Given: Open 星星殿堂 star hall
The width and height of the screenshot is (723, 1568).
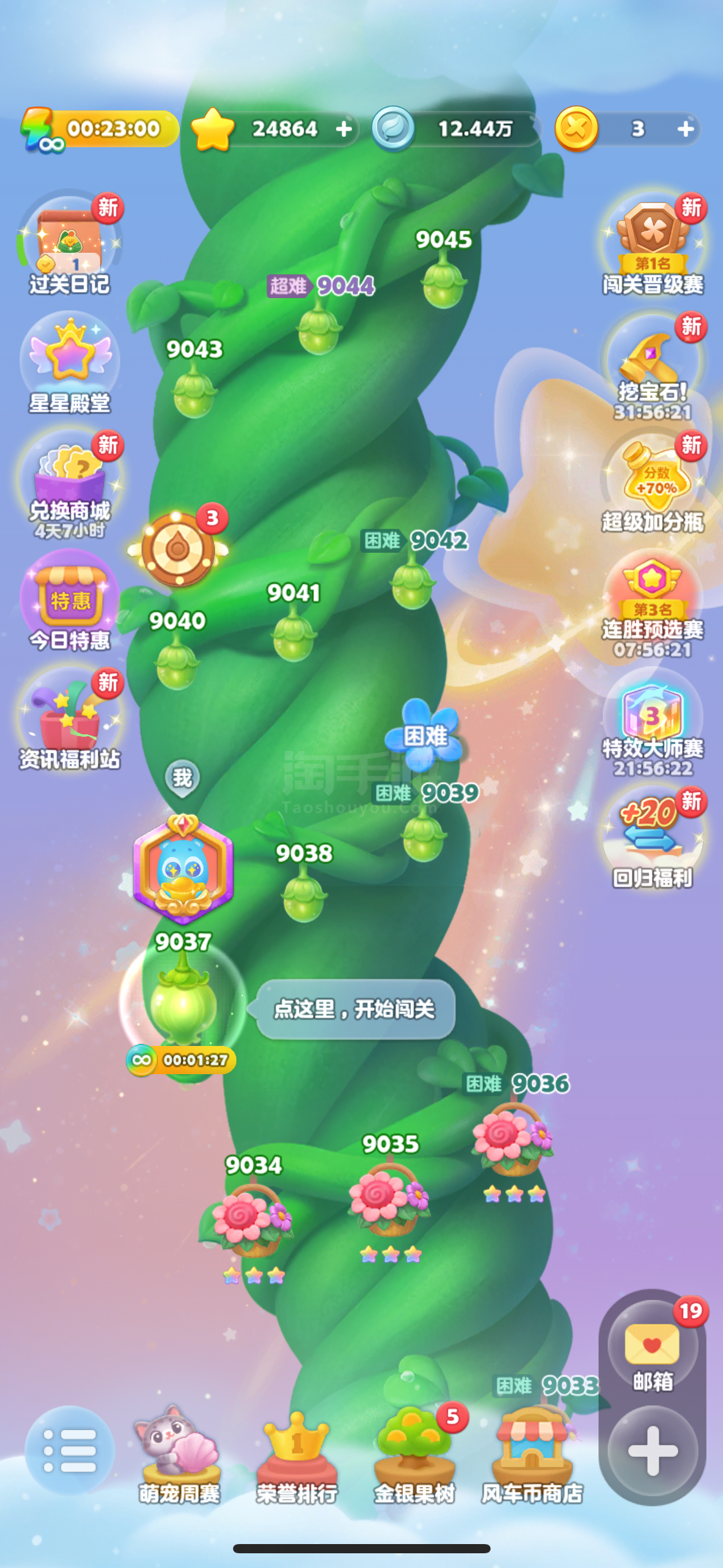Looking at the screenshot, I should (70, 362).
